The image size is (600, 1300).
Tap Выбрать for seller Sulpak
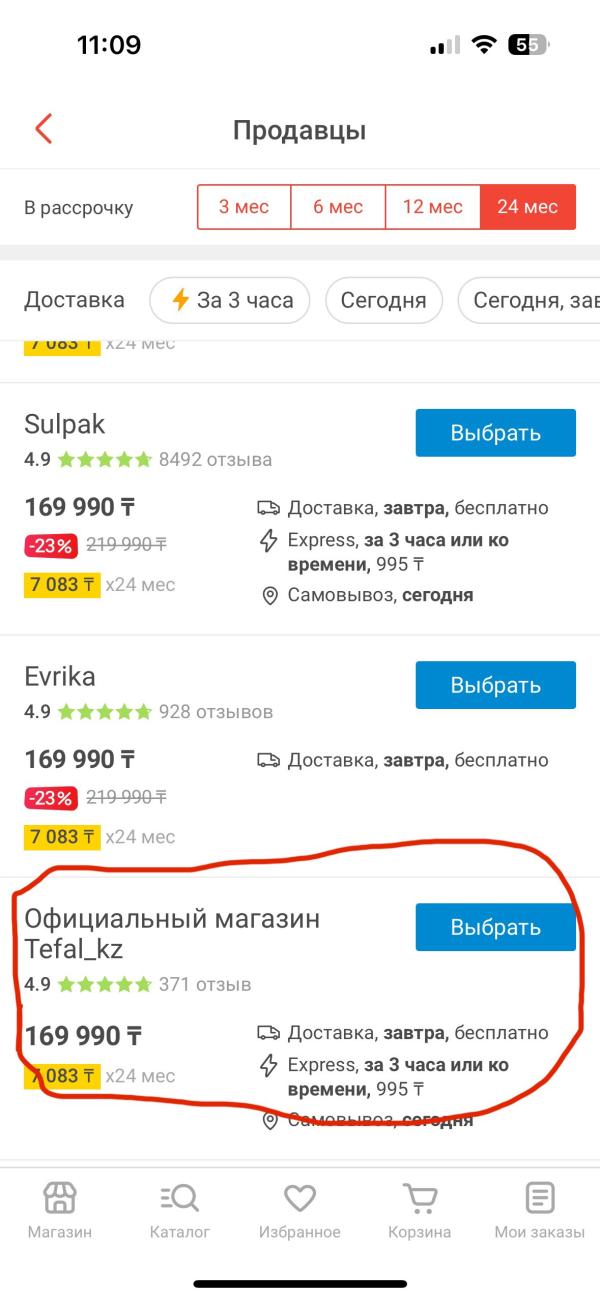pyautogui.click(x=496, y=433)
